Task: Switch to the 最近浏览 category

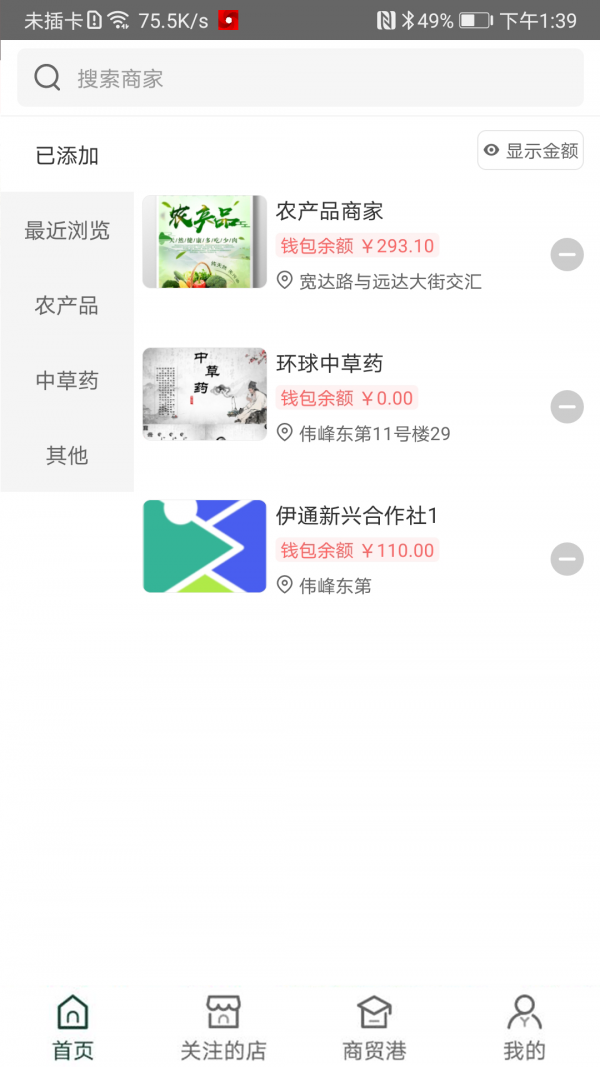Action: pyautogui.click(x=67, y=231)
